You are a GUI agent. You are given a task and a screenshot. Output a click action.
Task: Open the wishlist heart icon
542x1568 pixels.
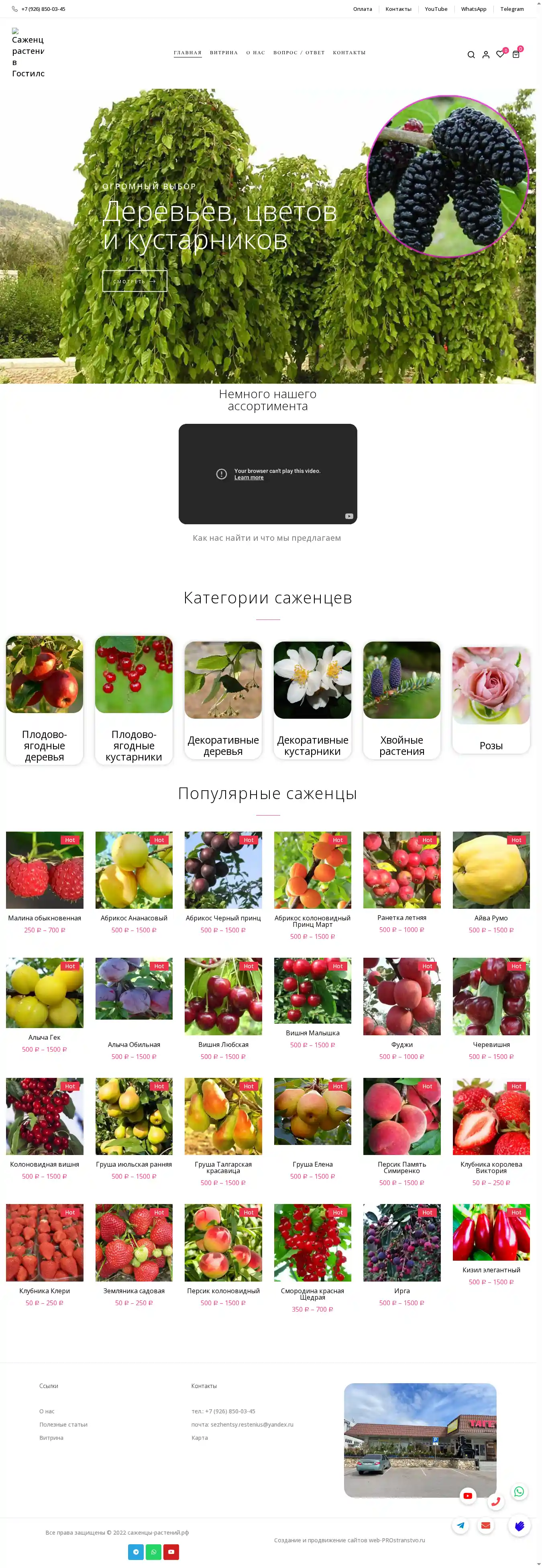499,54
